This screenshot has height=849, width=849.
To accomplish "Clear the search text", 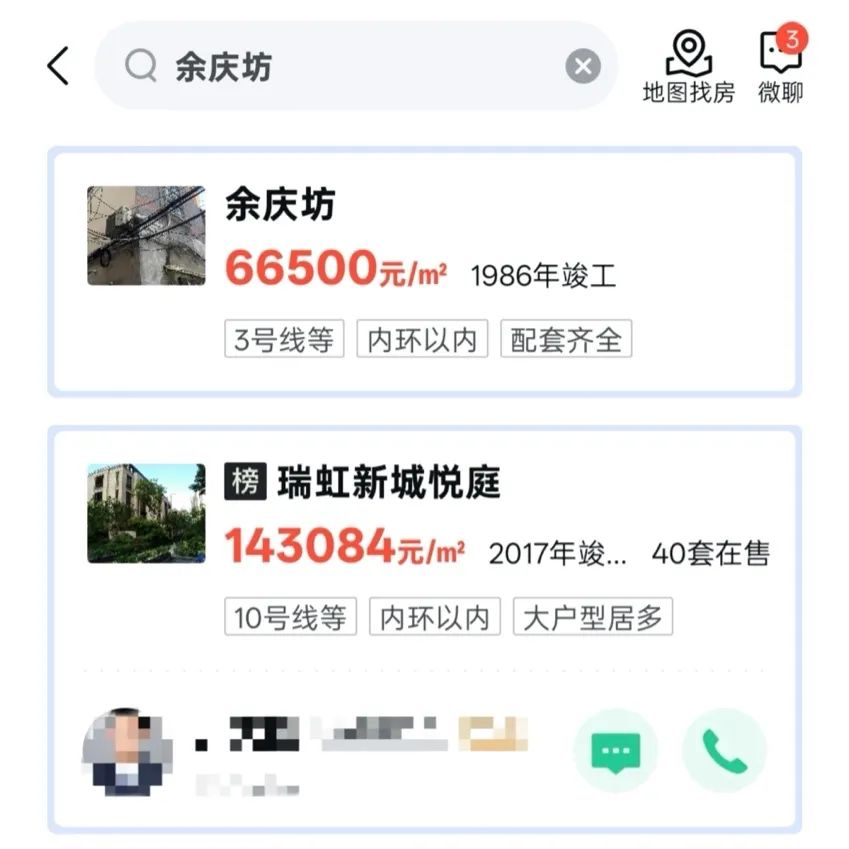I will coord(583,67).
